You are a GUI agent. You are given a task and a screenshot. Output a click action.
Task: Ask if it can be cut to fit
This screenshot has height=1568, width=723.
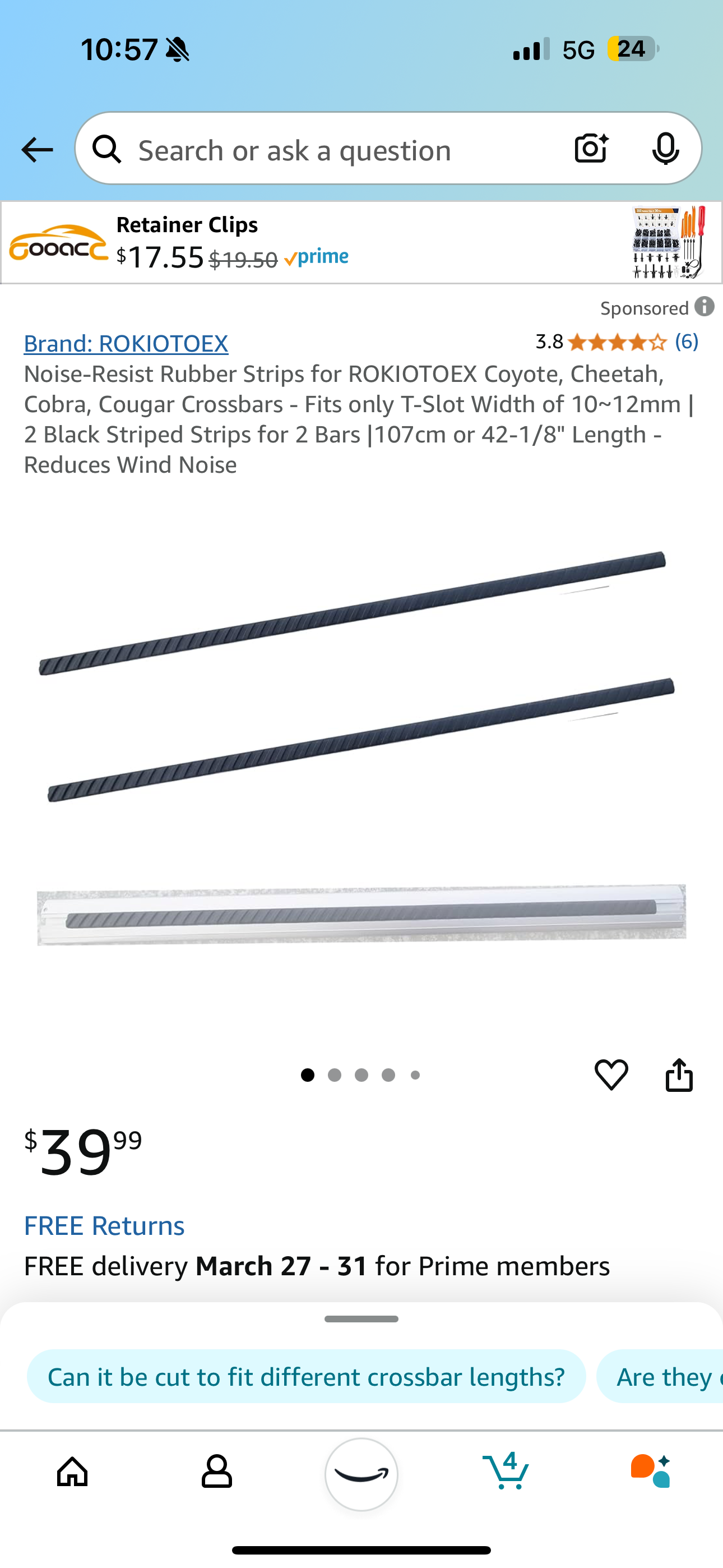click(306, 1377)
